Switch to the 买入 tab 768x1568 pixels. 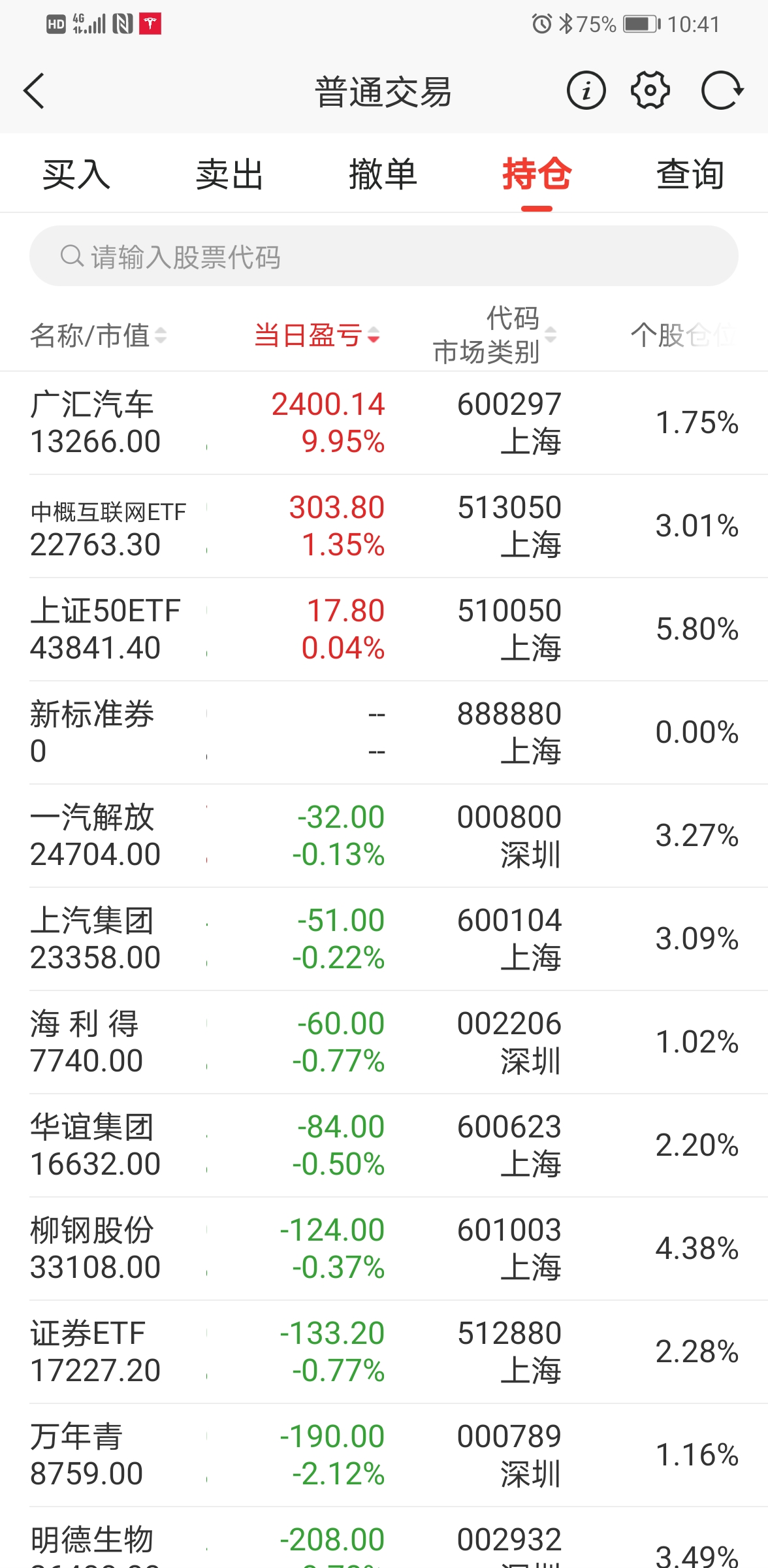tap(76, 174)
